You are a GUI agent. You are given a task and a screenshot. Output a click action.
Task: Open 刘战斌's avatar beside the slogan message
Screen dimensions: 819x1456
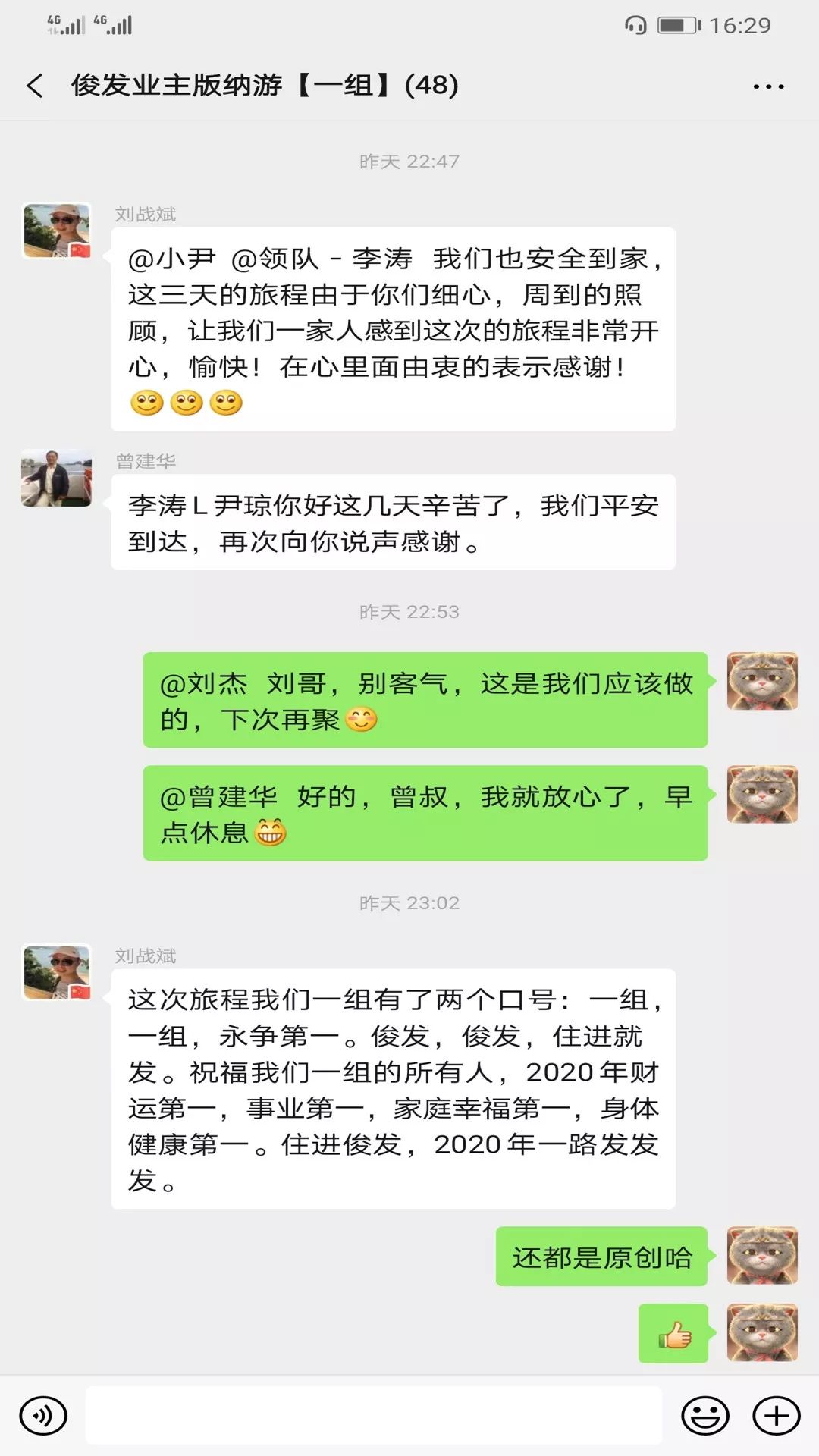pyautogui.click(x=57, y=971)
